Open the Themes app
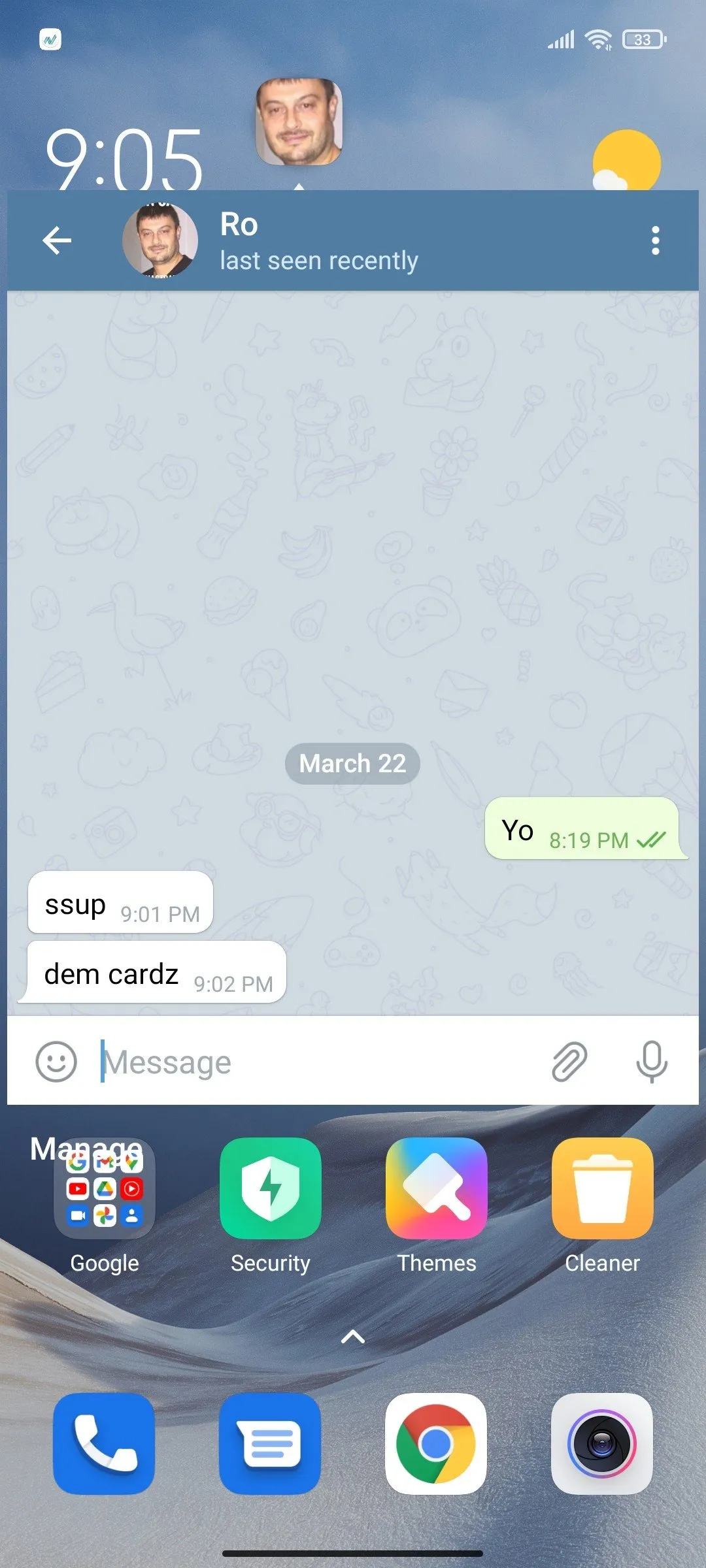This screenshot has width=706, height=1568. 437,1189
